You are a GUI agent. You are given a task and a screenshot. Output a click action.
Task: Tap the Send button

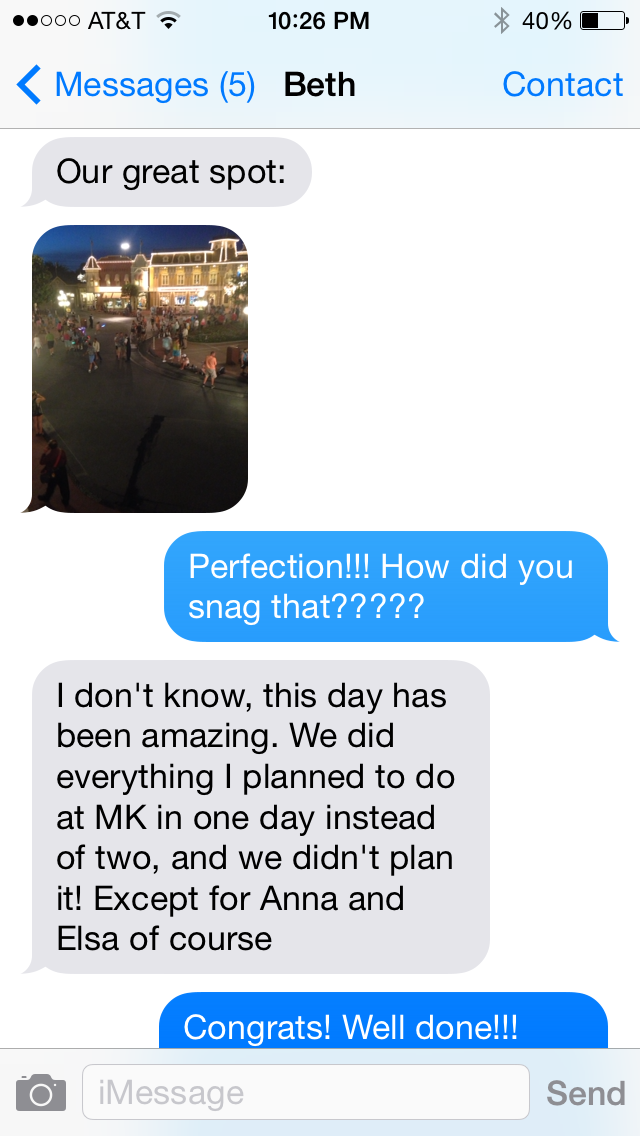[585, 1092]
